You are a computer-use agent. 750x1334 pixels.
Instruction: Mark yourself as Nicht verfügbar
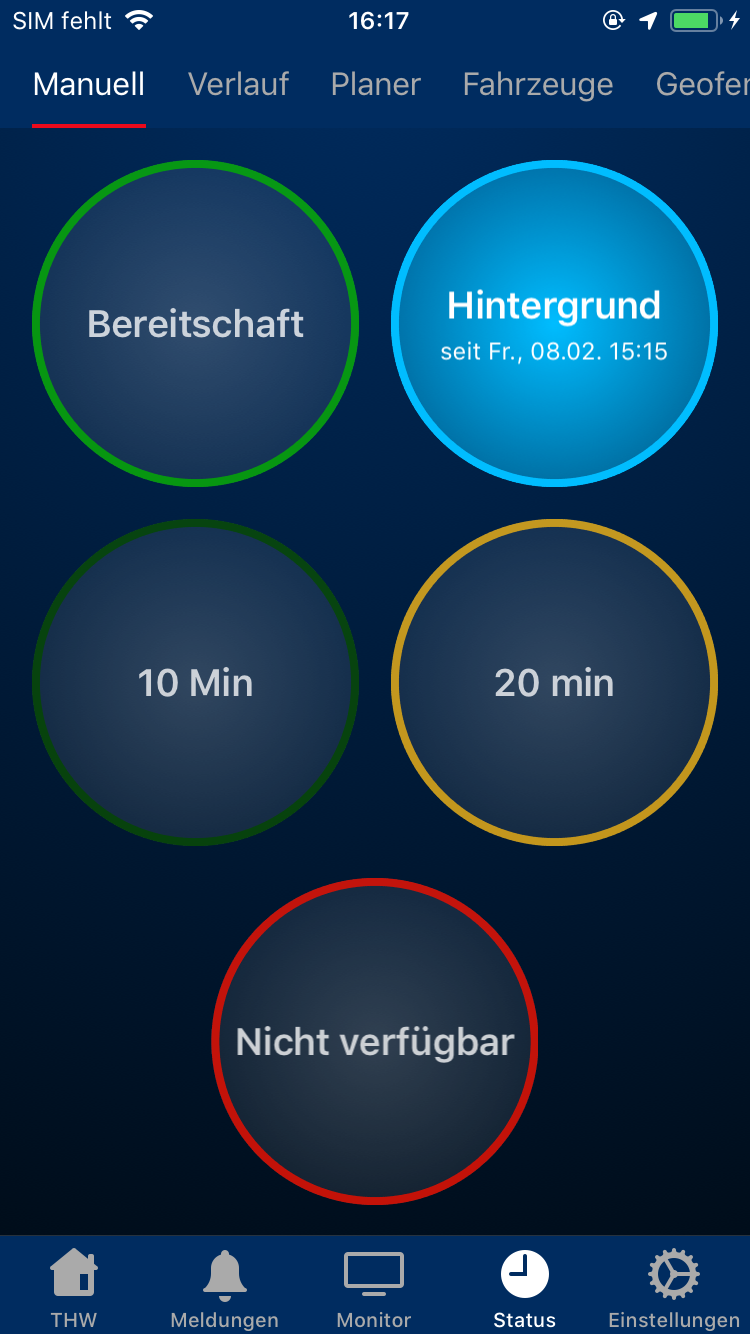click(x=375, y=1041)
